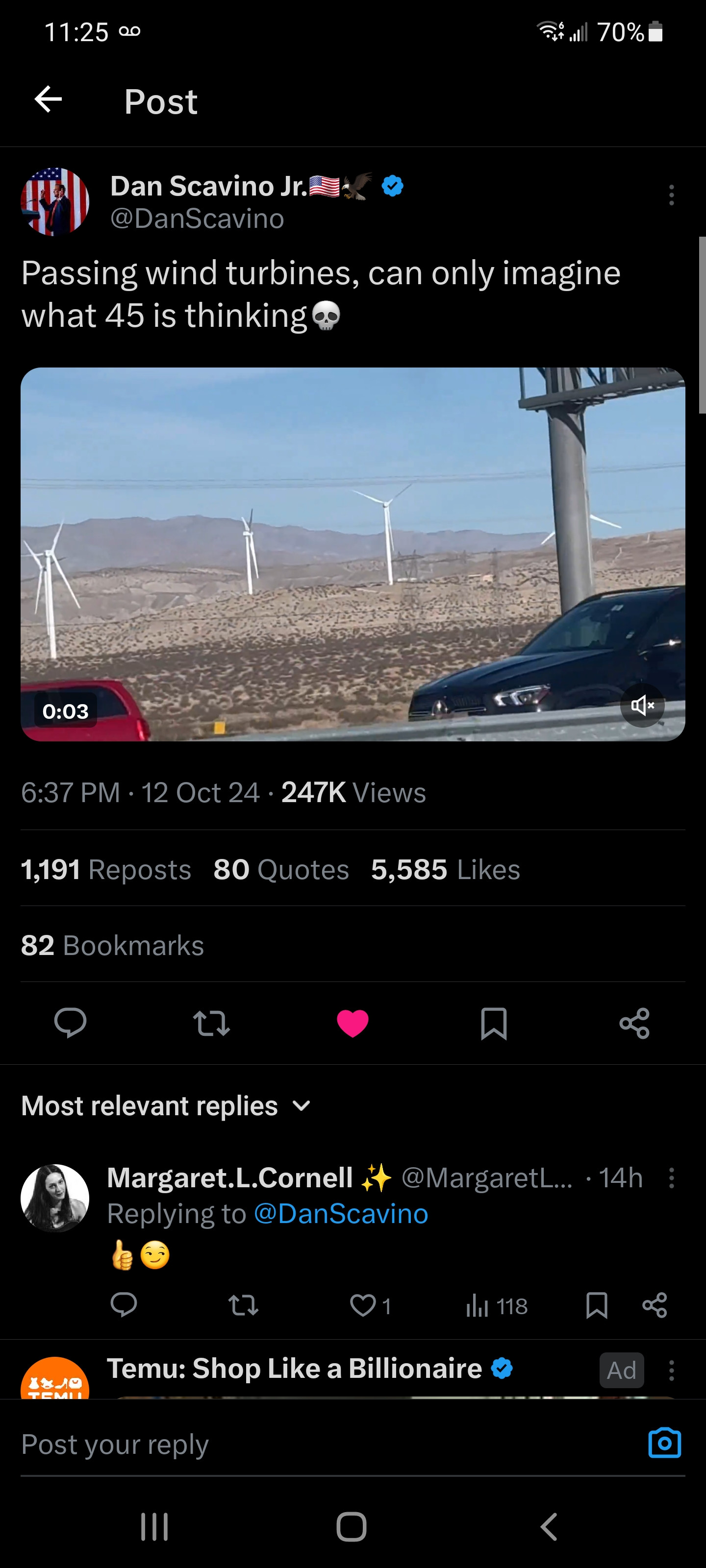Image resolution: width=706 pixels, height=1568 pixels.
Task: Unmute the video sound
Action: click(x=642, y=706)
